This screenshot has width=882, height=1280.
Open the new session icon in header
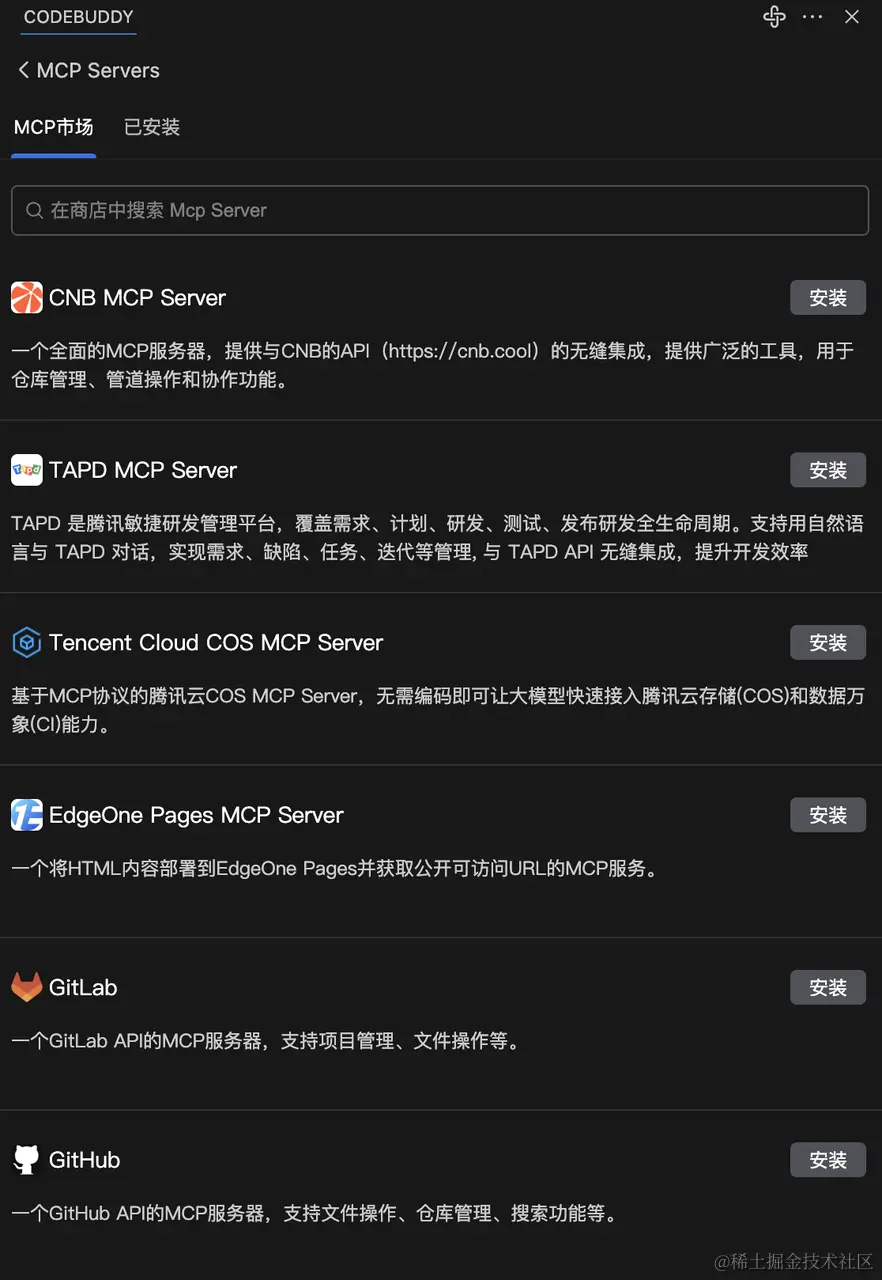coord(774,17)
